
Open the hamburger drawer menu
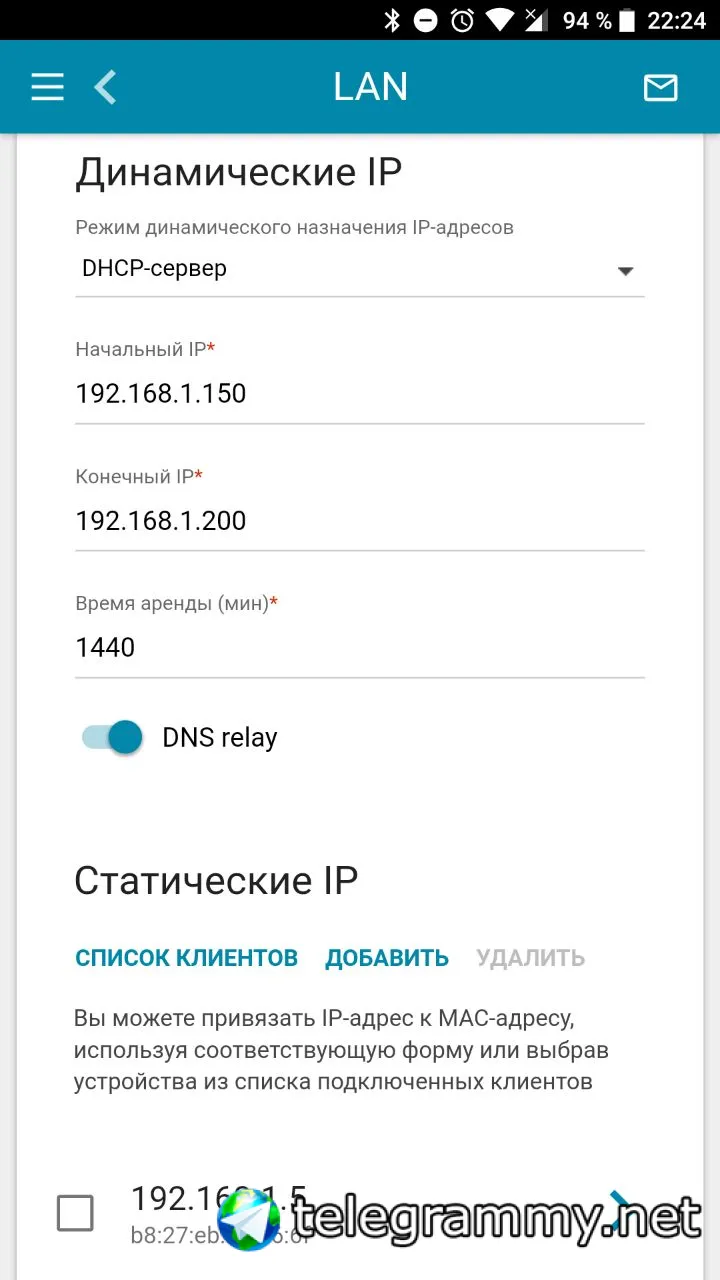click(x=47, y=87)
